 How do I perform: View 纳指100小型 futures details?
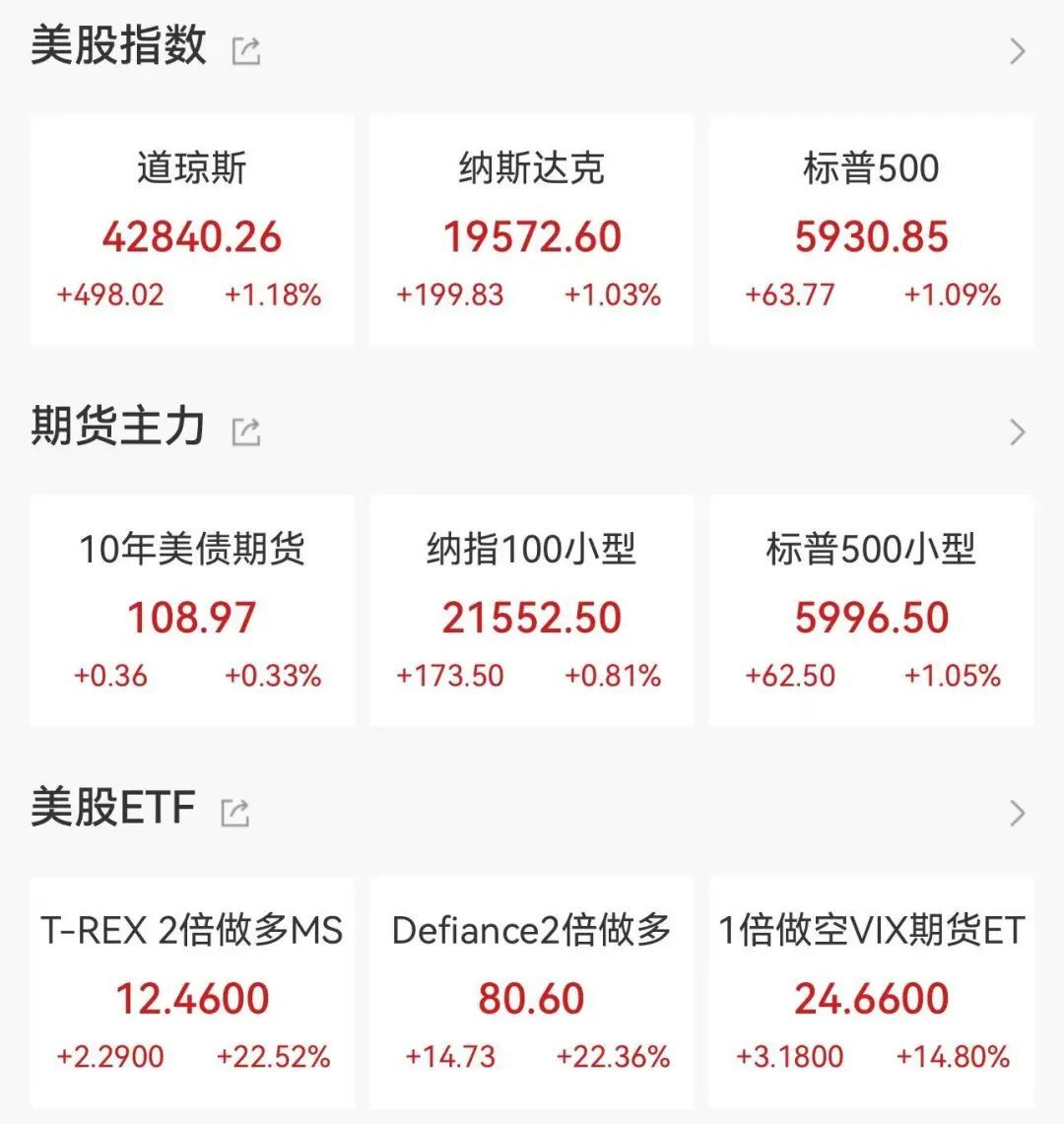tap(532, 611)
